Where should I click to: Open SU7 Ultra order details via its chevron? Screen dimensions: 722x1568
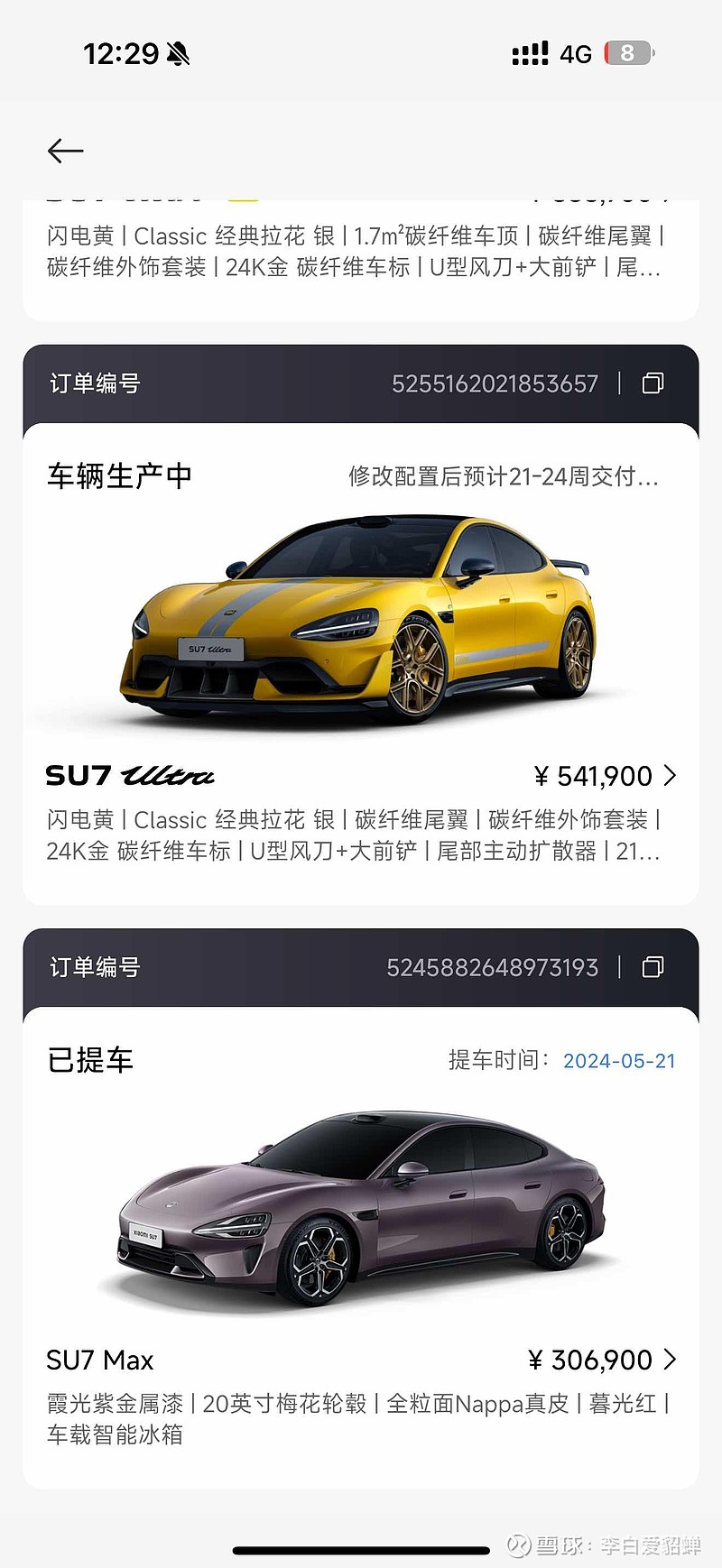pyautogui.click(x=671, y=775)
